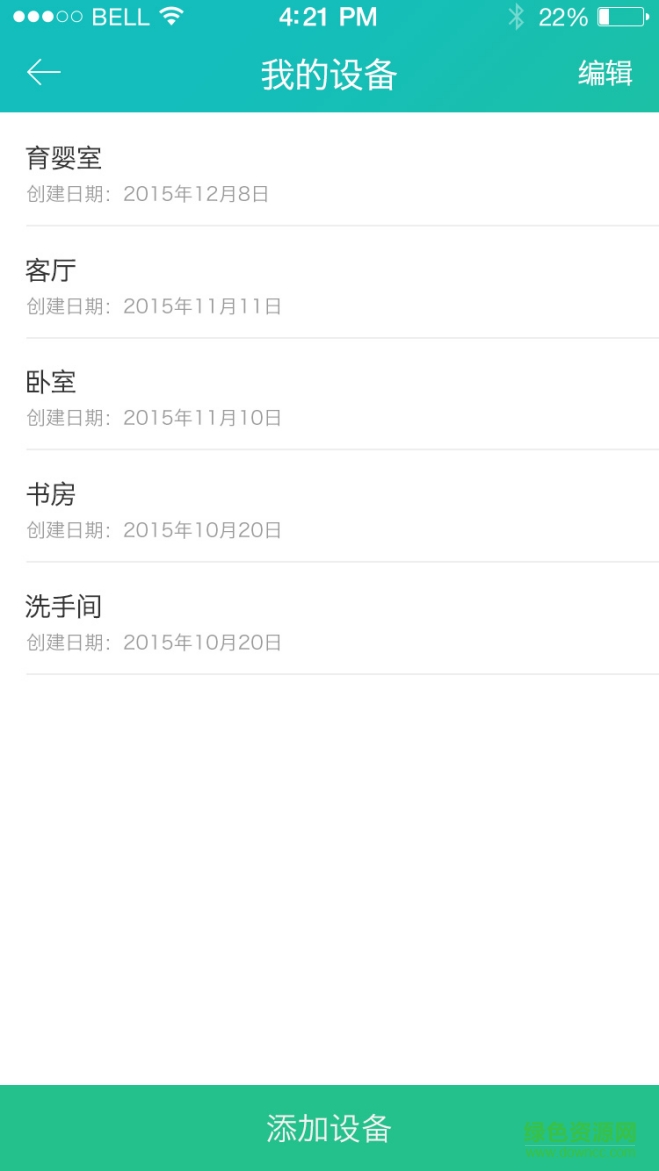This screenshot has width=659, height=1171.
Task: Open the 书房 device entry
Action: [329, 508]
